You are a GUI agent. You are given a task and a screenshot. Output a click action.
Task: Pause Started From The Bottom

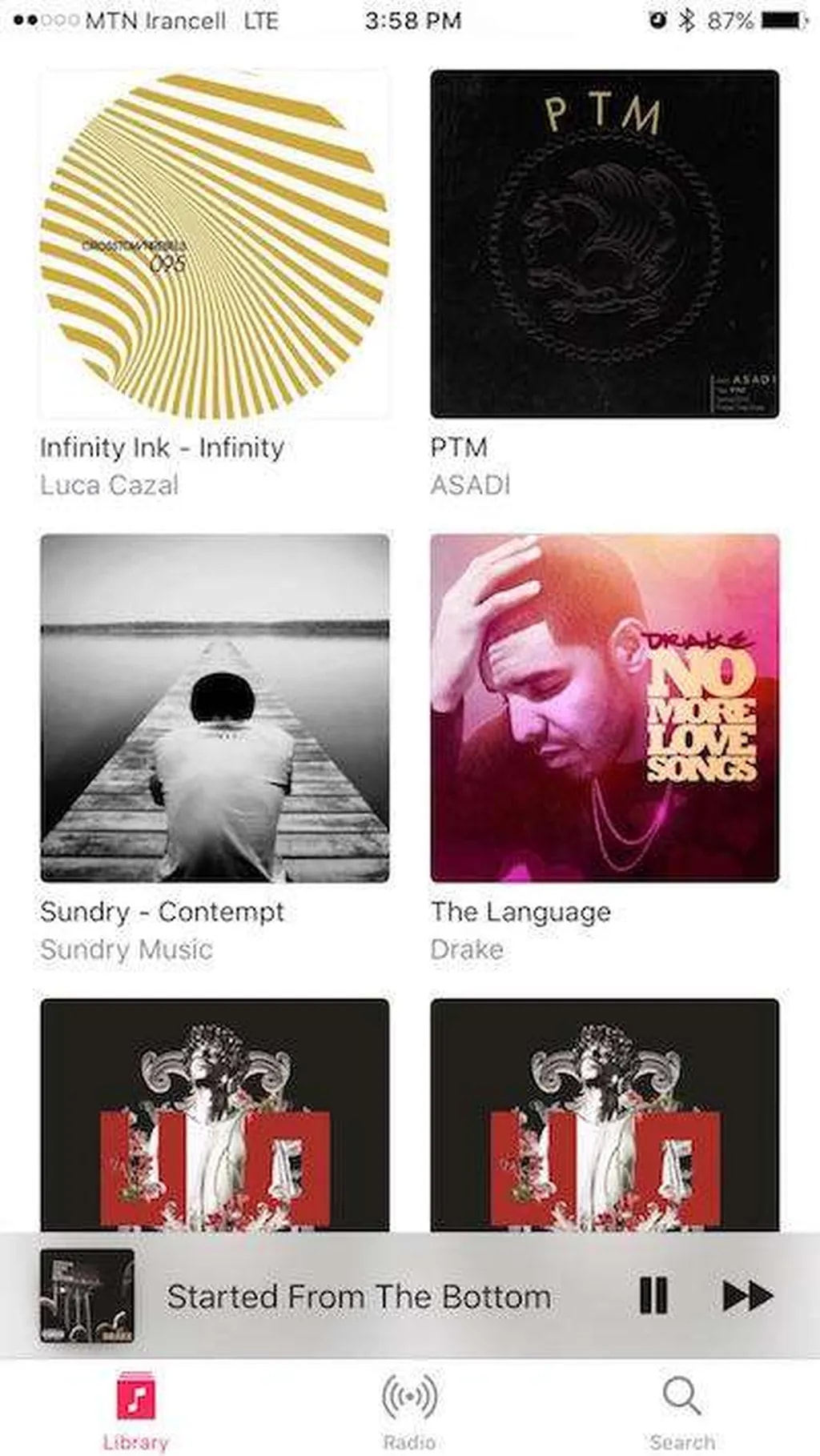coord(653,1295)
